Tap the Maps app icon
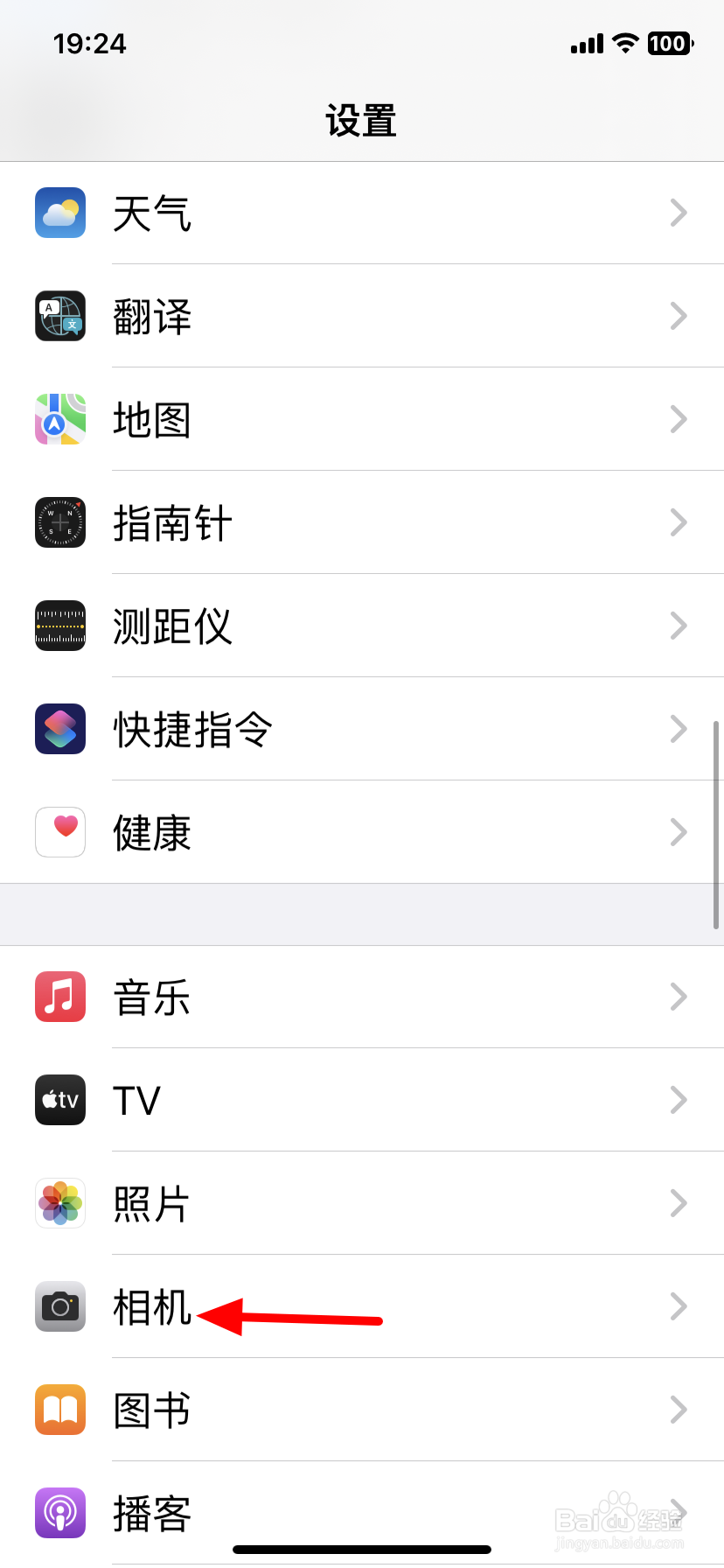The width and height of the screenshot is (724, 1568). point(59,419)
